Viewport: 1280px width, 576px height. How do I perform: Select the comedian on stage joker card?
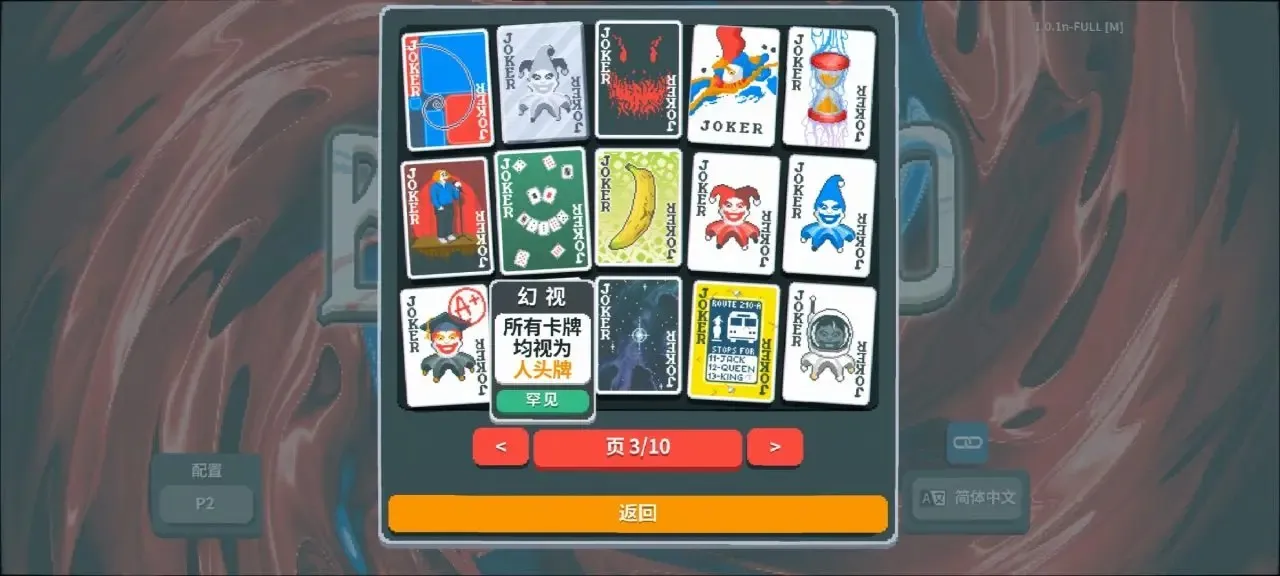tap(446, 216)
